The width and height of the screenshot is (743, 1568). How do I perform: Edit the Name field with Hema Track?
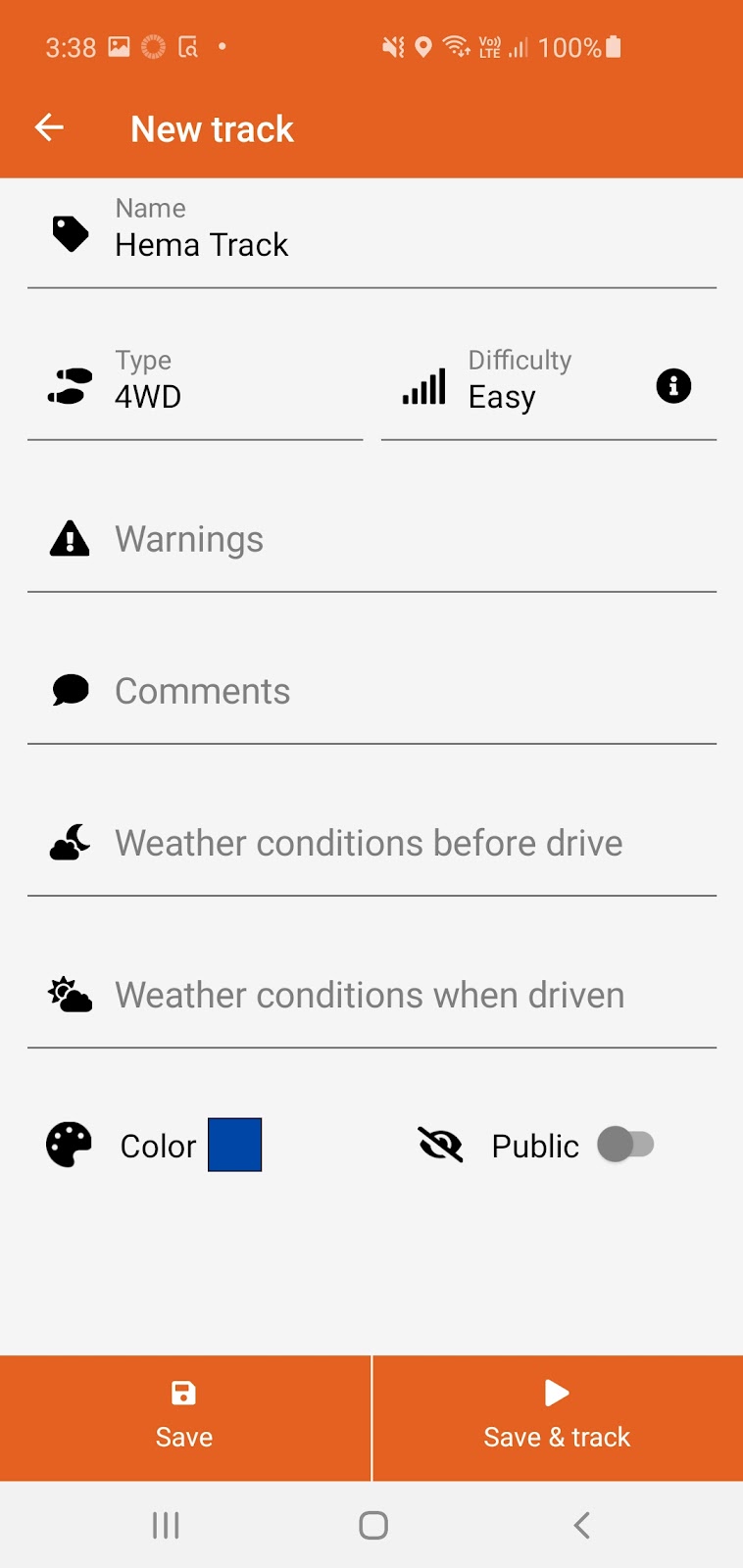pyautogui.click(x=372, y=233)
